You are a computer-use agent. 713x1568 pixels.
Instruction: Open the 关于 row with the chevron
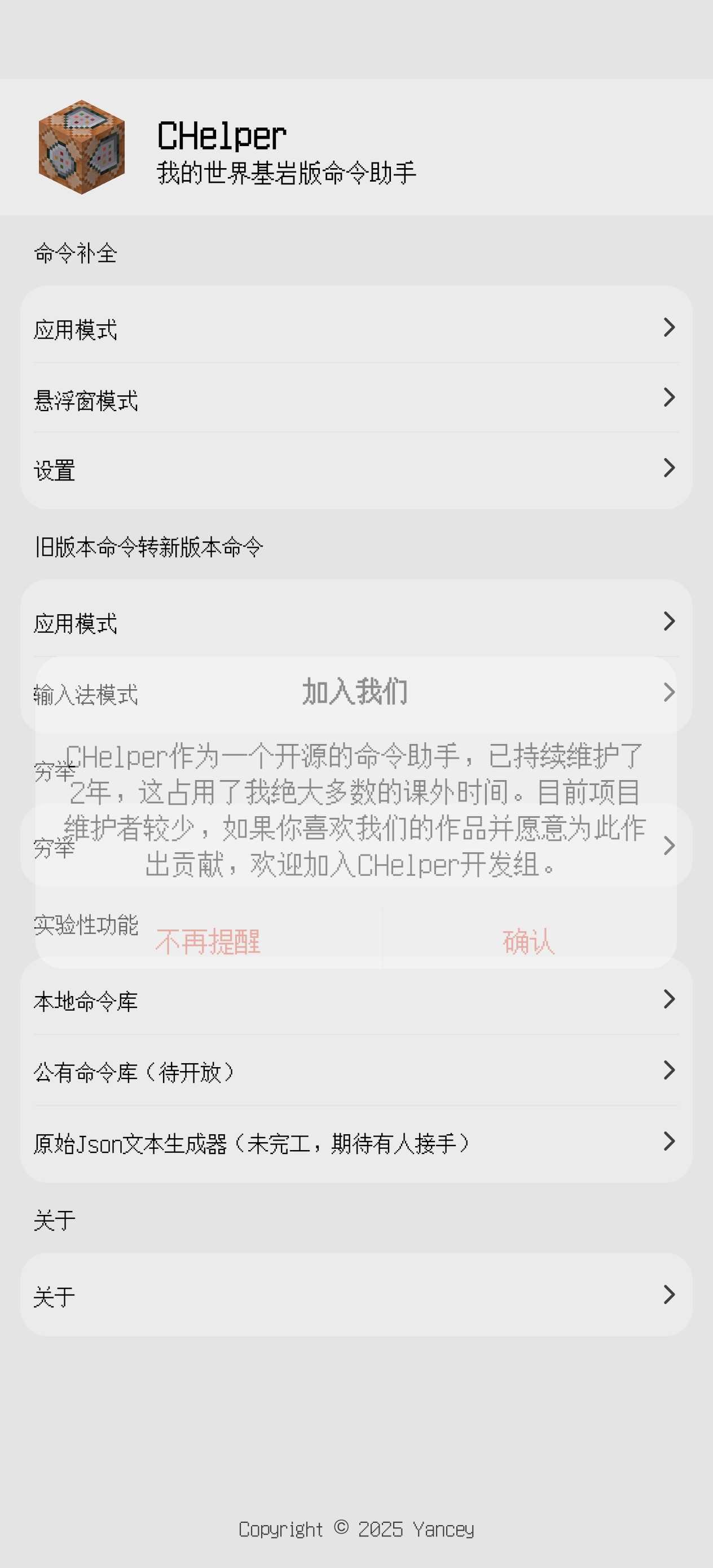click(356, 1296)
